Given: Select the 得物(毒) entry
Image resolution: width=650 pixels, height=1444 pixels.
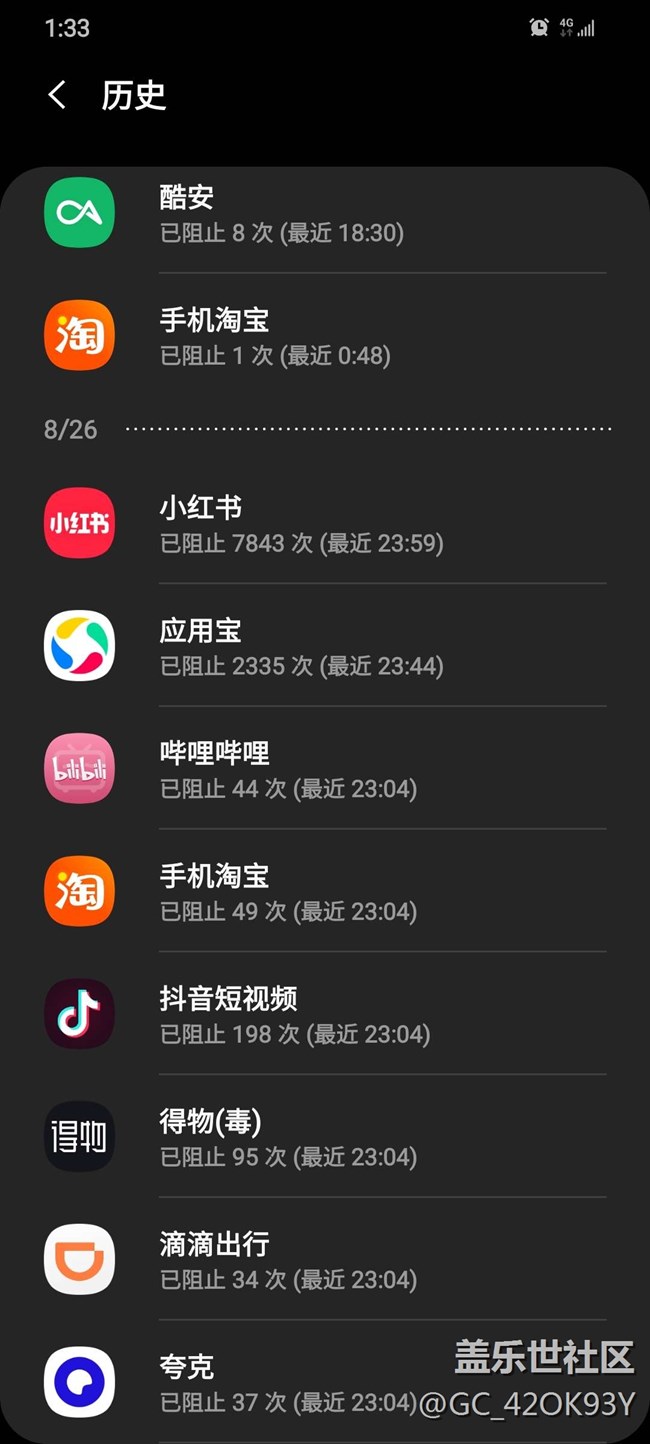Looking at the screenshot, I should 325,1137.
